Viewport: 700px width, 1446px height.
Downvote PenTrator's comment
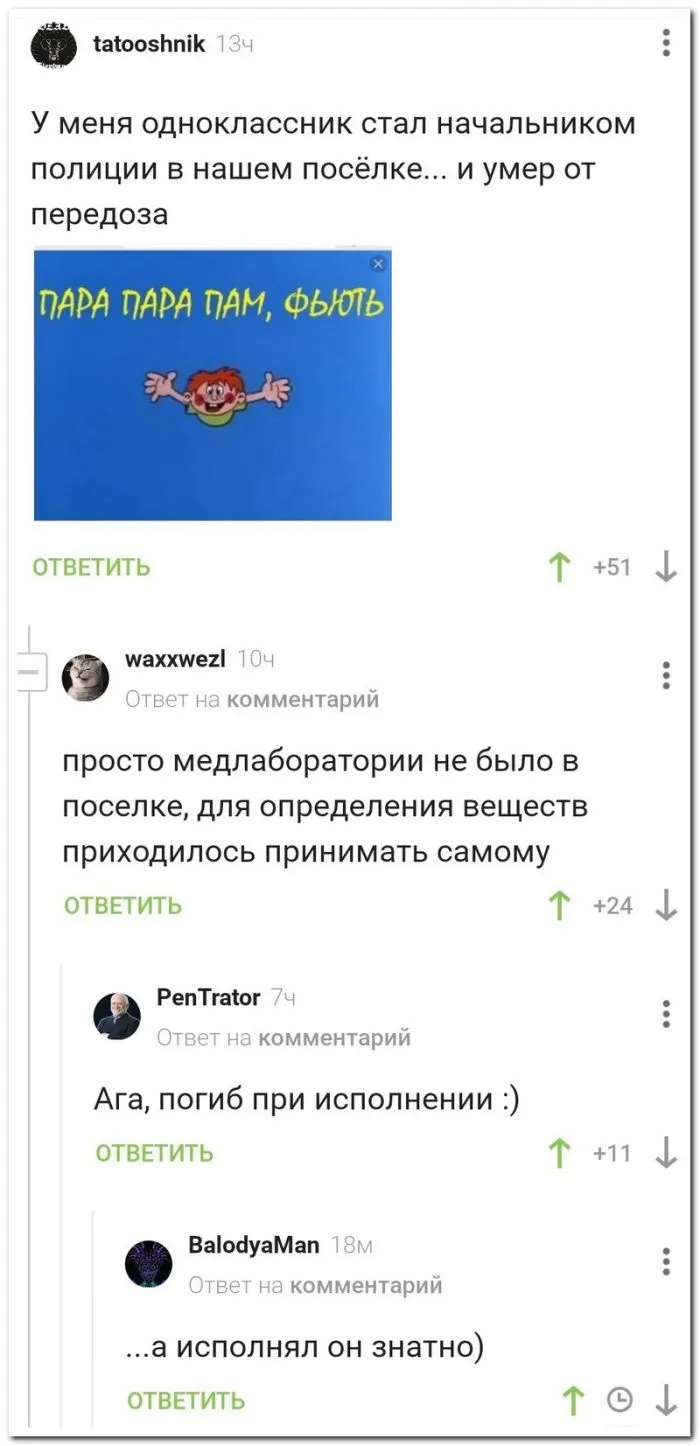pyautogui.click(x=666, y=1153)
